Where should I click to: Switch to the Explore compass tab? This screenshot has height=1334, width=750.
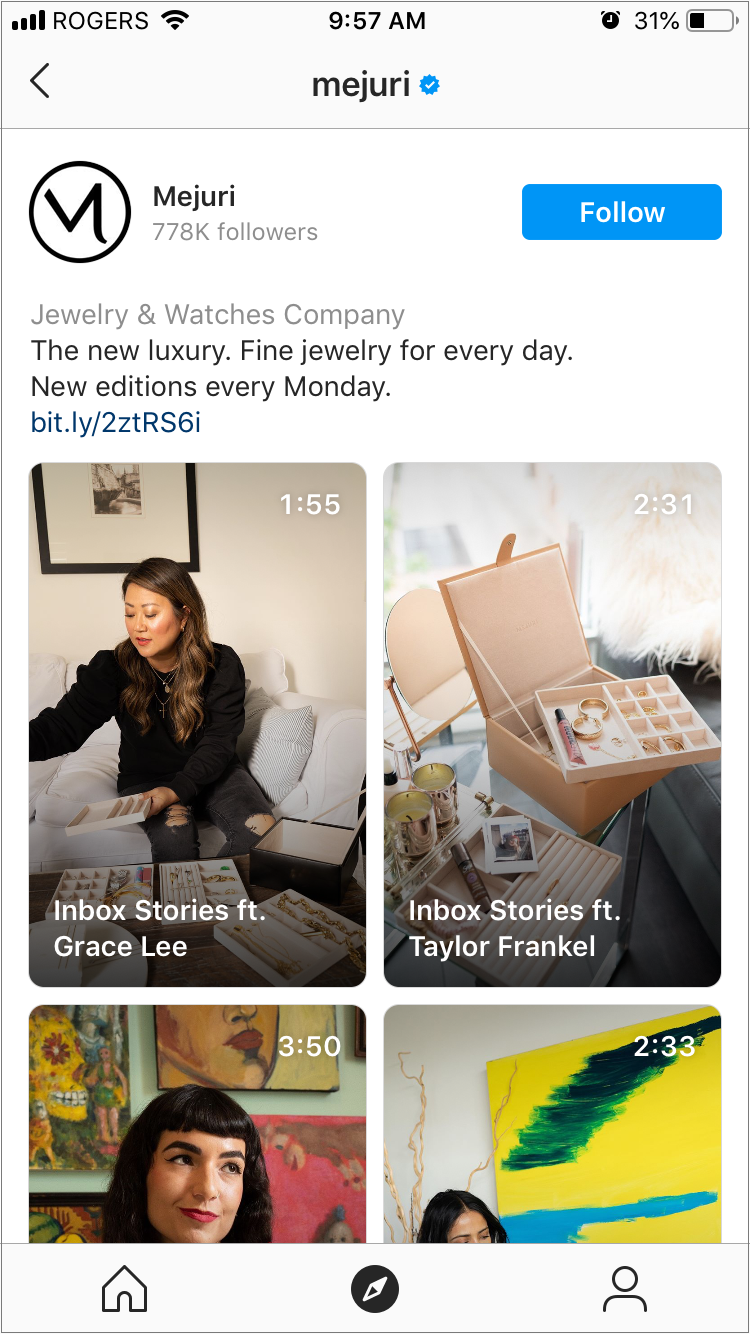click(x=375, y=1289)
